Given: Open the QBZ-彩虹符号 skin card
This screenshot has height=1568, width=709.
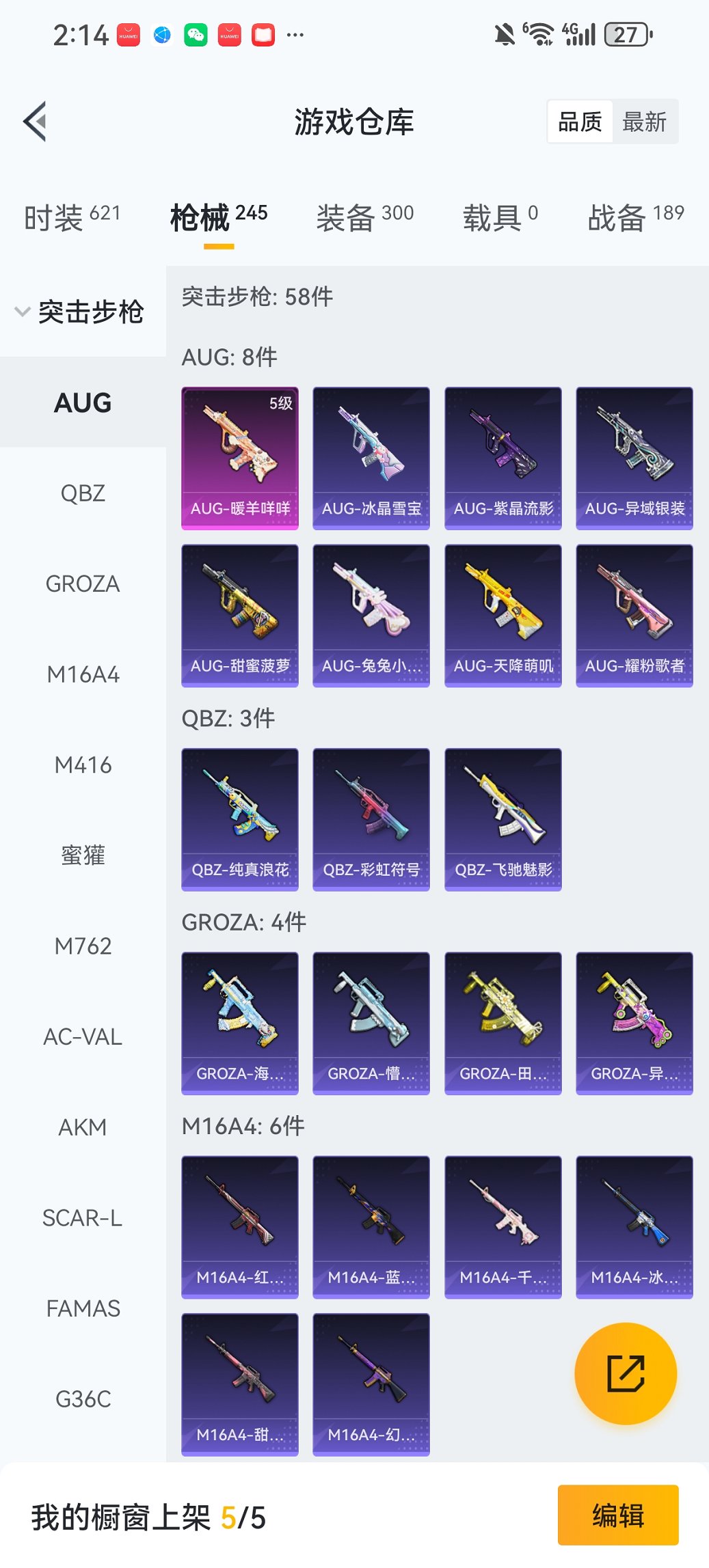Looking at the screenshot, I should [x=371, y=819].
